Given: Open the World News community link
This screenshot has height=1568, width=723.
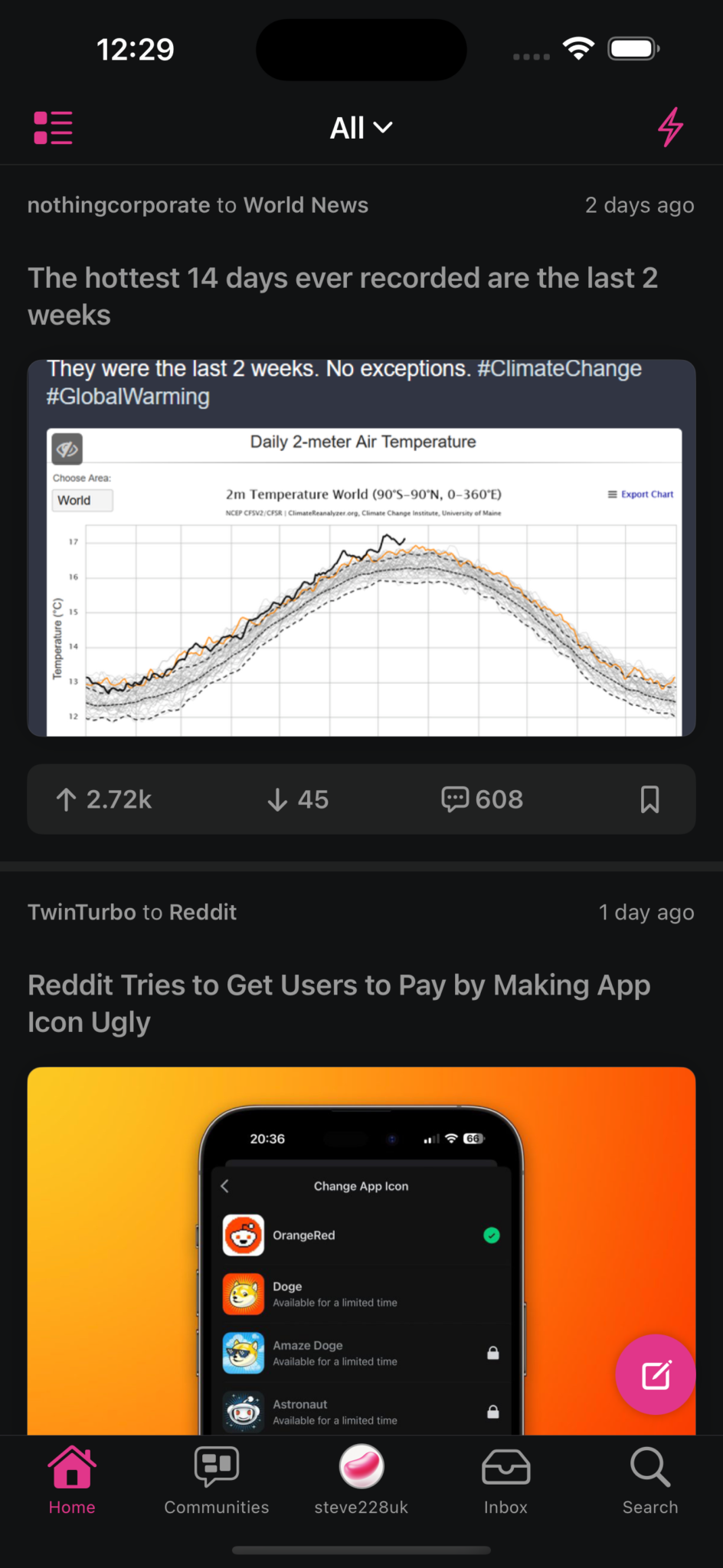Looking at the screenshot, I should click(x=306, y=205).
